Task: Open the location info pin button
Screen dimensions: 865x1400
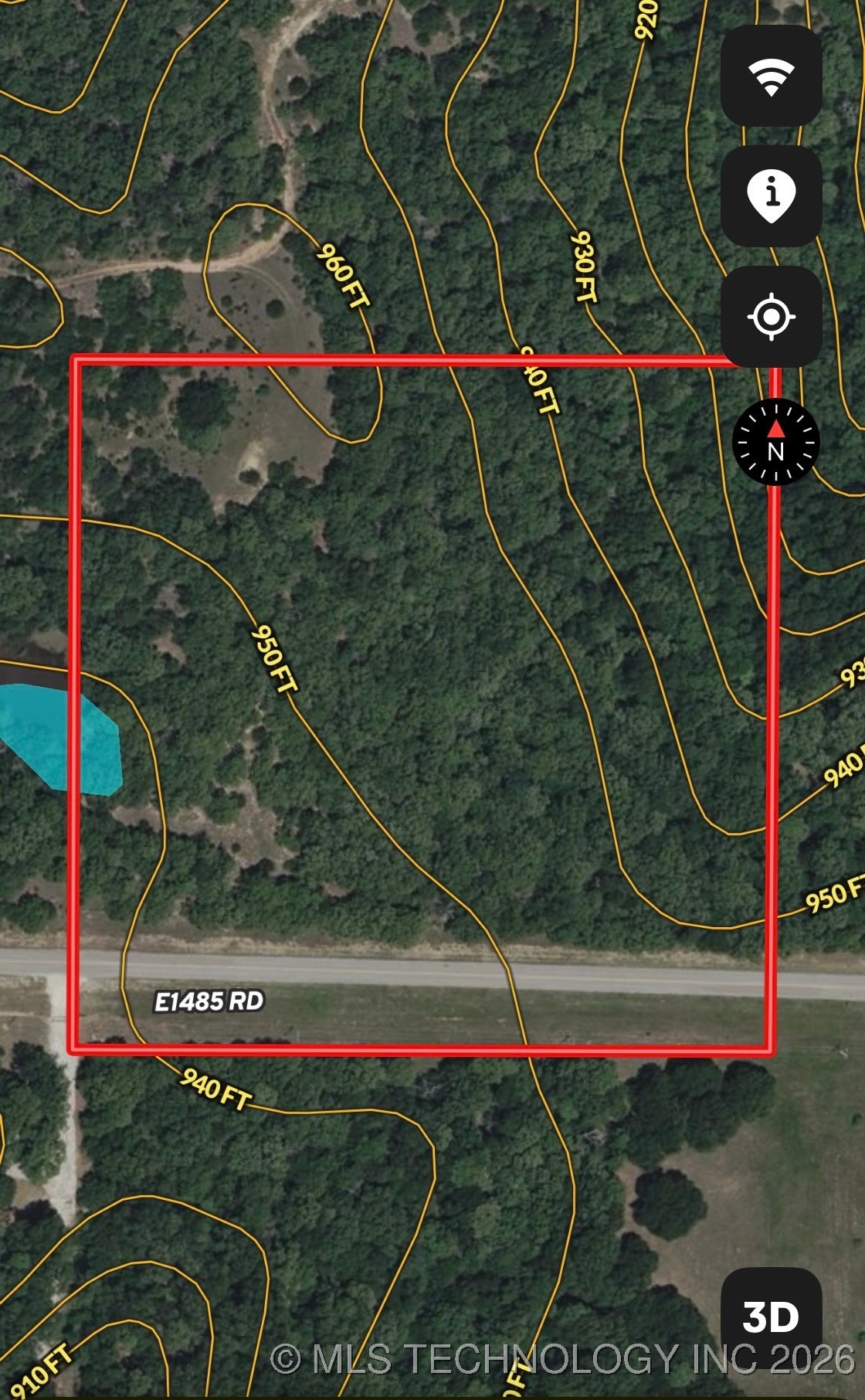Action: [x=771, y=196]
